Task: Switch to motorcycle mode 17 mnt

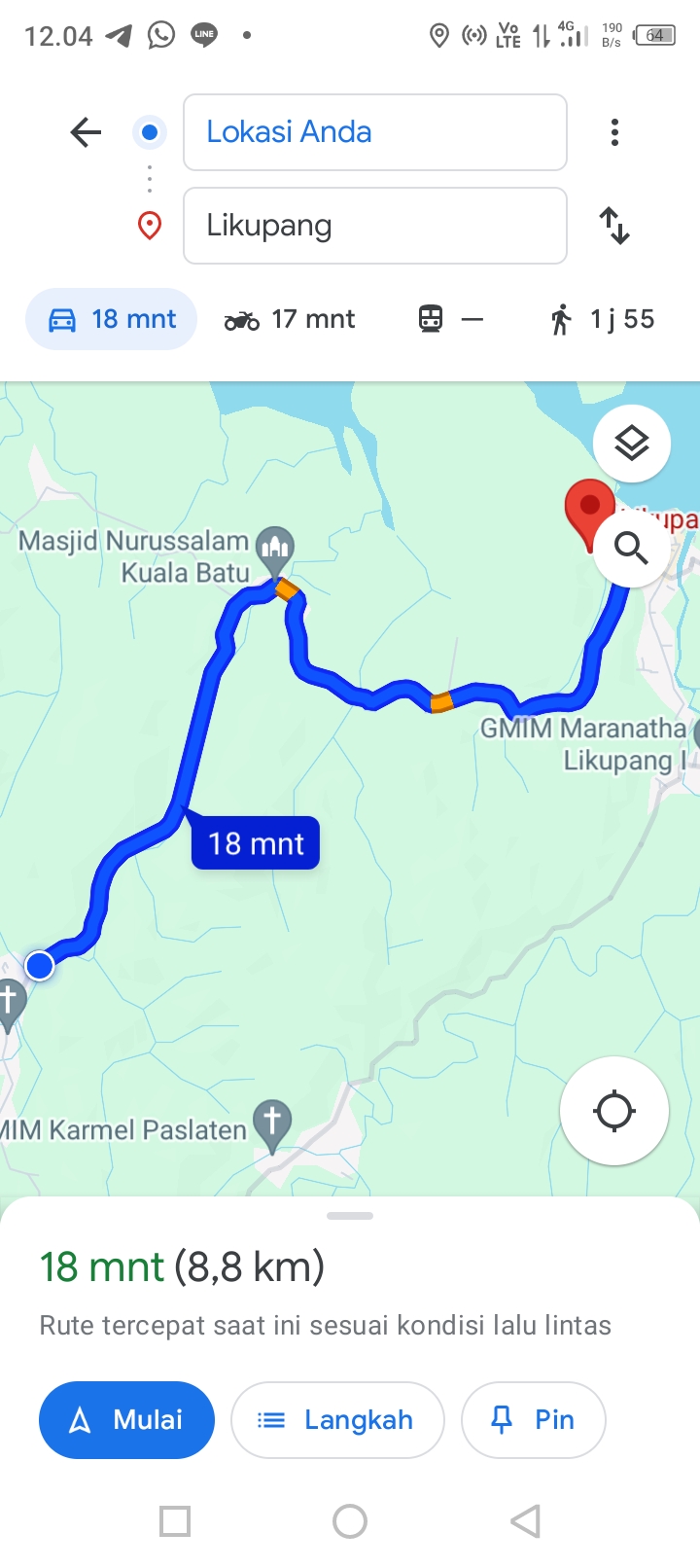Action: tap(290, 319)
